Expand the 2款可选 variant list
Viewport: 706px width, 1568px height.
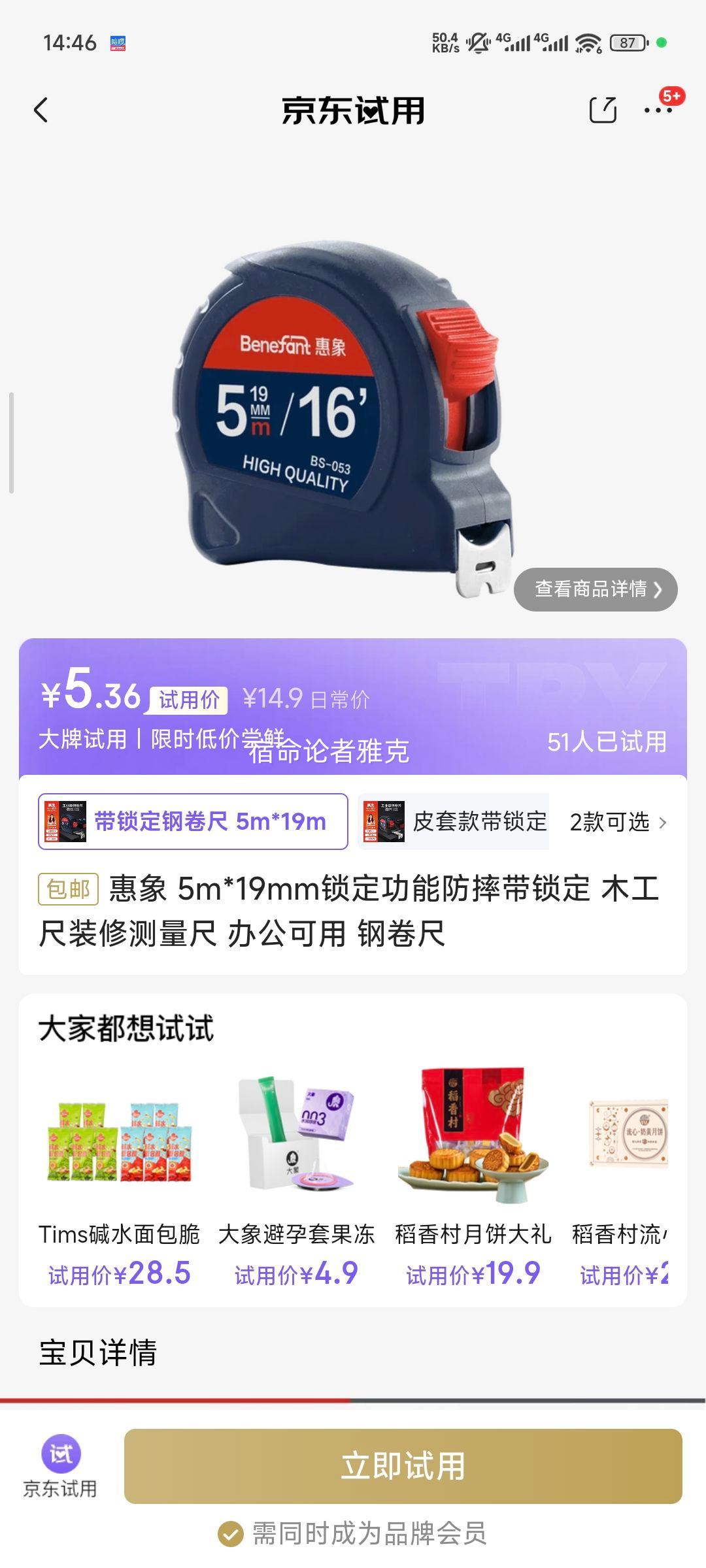pyautogui.click(x=617, y=822)
